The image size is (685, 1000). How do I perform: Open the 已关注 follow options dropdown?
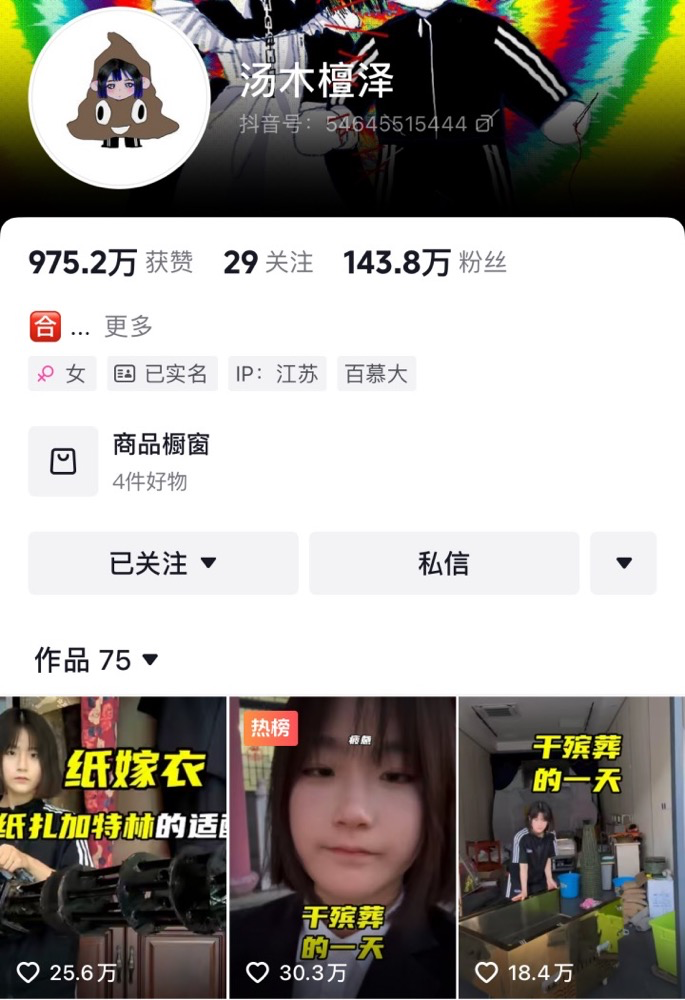coord(163,563)
